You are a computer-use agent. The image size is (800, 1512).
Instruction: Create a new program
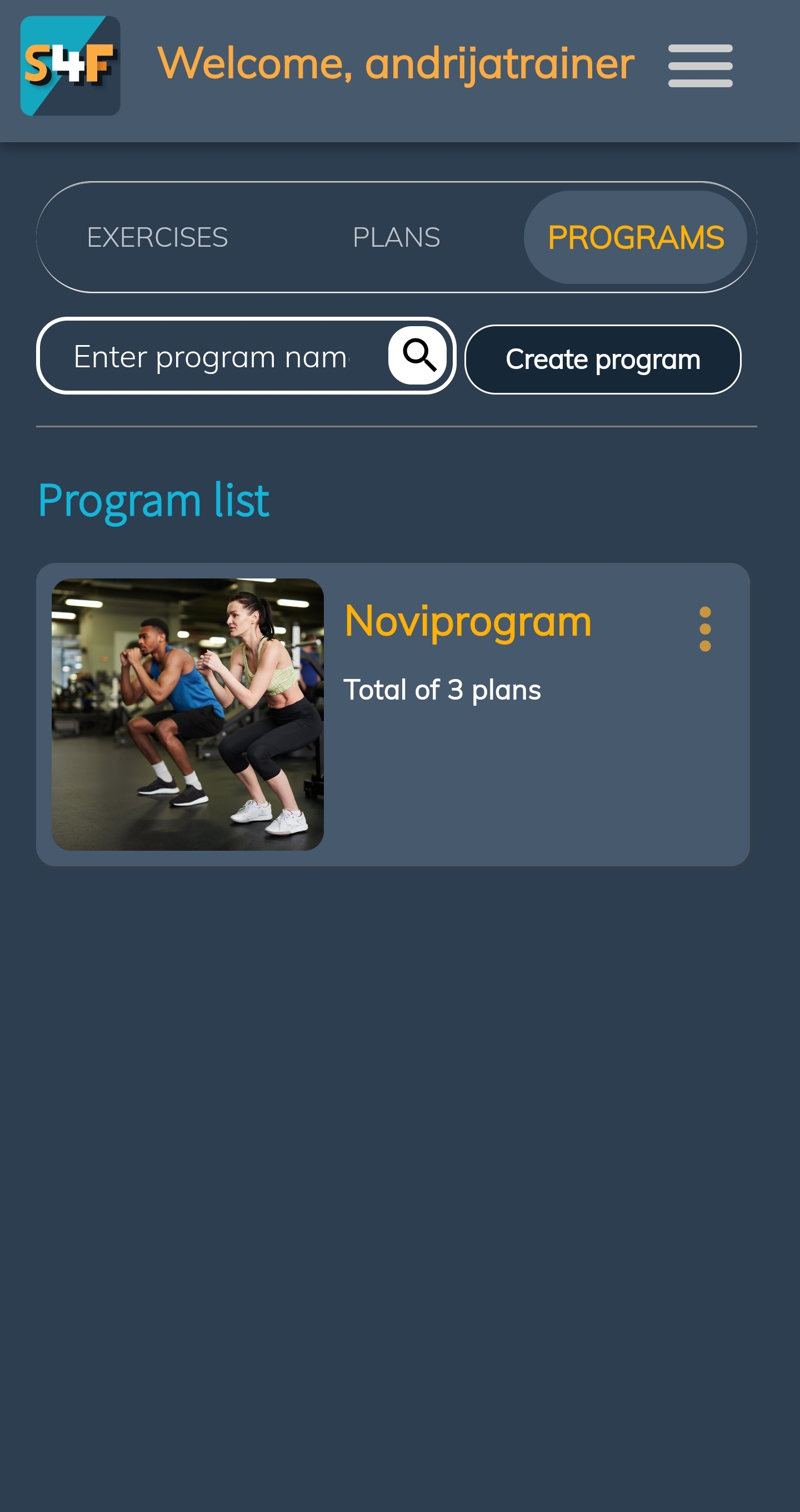[x=603, y=359]
